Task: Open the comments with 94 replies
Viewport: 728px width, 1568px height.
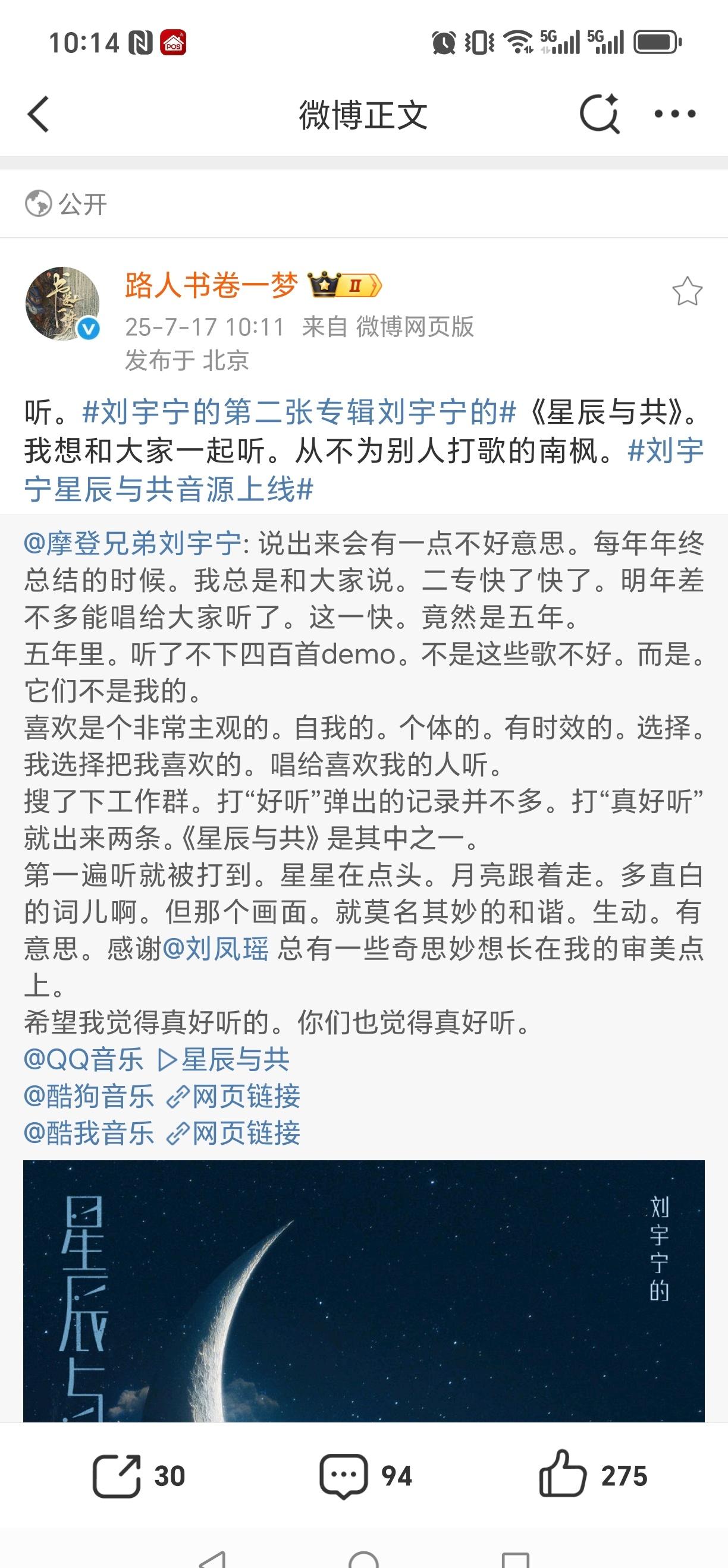Action: [x=366, y=1475]
